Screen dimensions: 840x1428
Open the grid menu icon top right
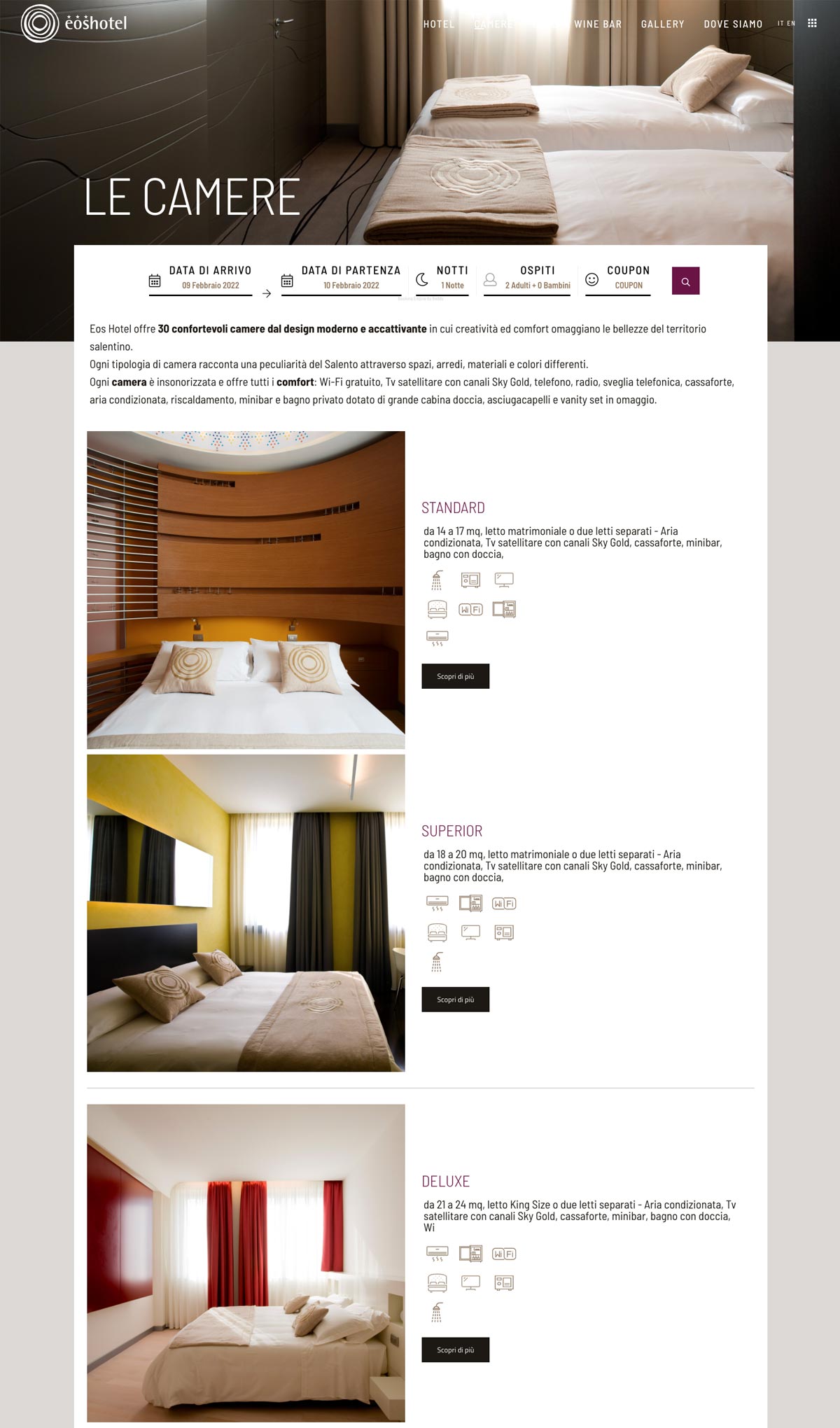(x=812, y=22)
